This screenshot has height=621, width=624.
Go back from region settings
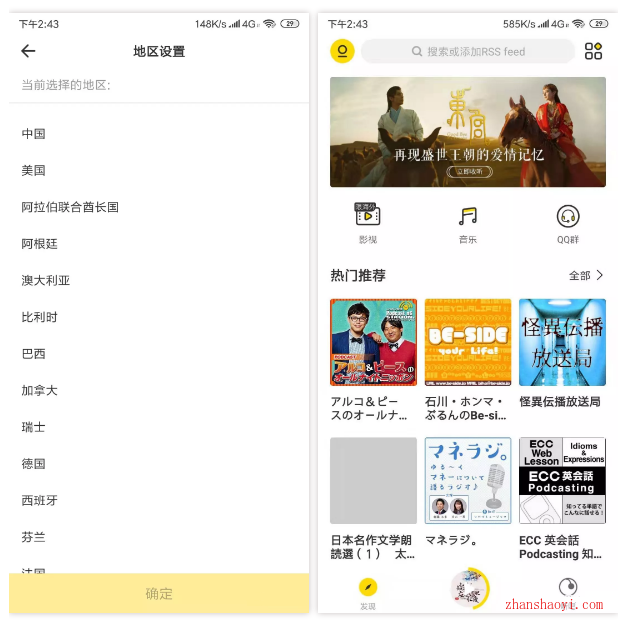pyautogui.click(x=28, y=51)
